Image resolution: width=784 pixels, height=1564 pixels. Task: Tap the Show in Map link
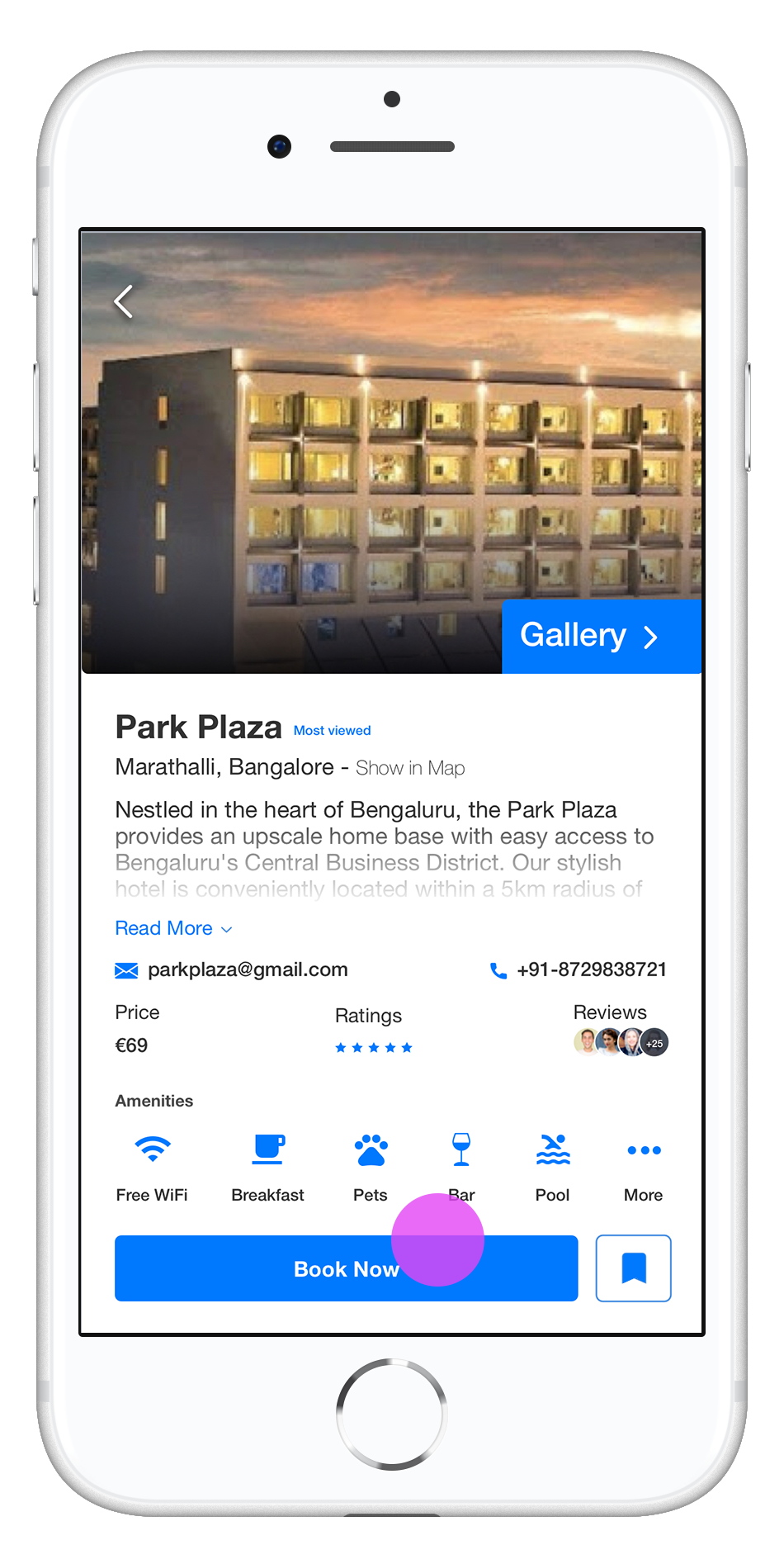coord(410,768)
